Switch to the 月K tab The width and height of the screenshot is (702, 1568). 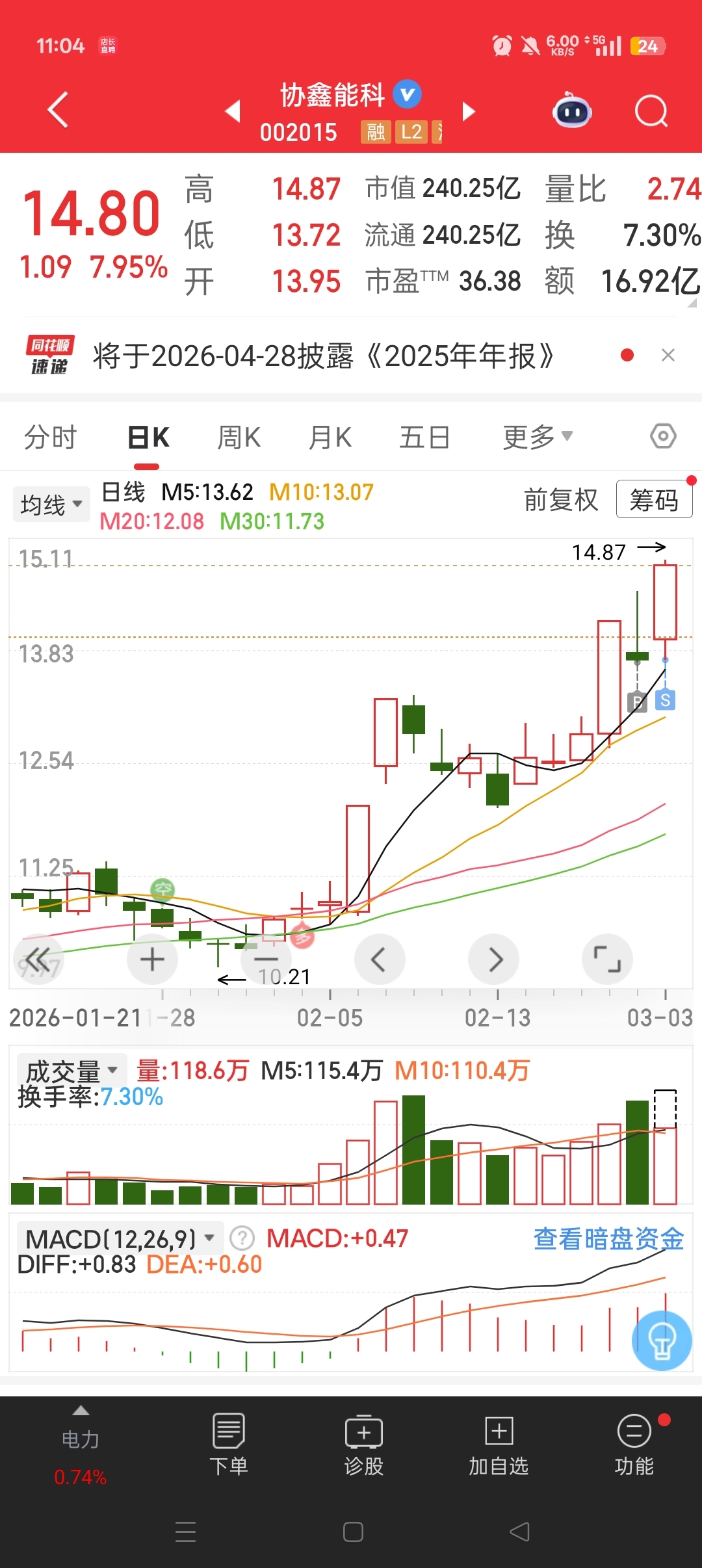click(330, 437)
